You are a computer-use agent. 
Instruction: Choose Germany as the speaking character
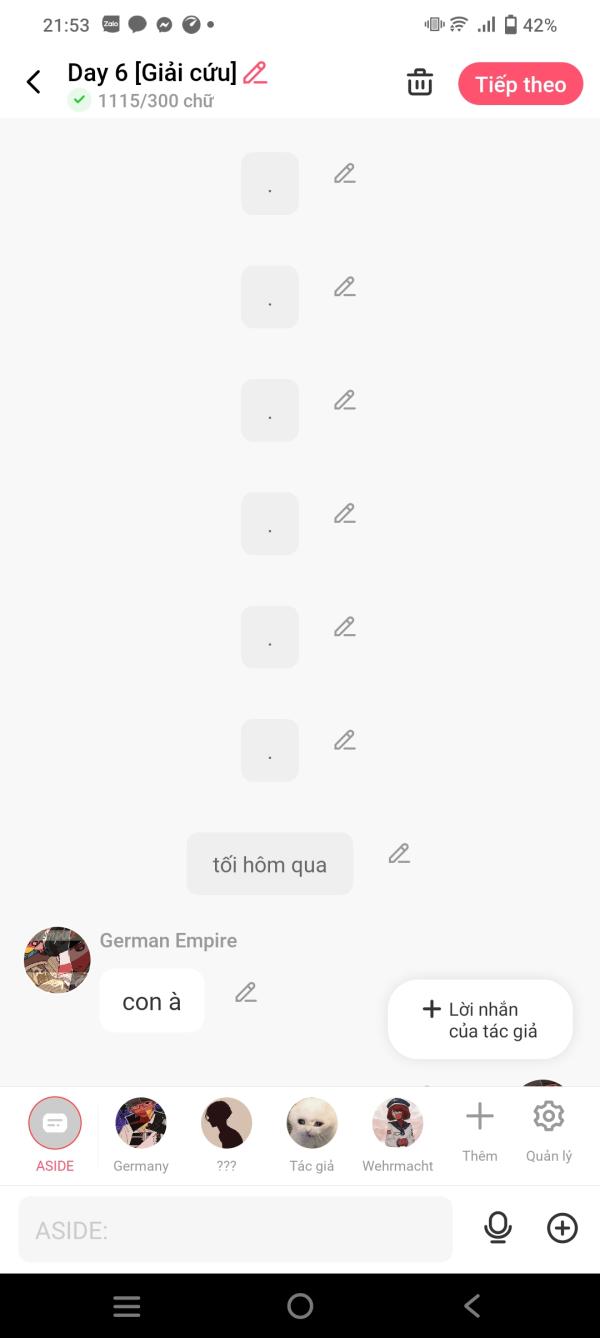coord(141,1135)
